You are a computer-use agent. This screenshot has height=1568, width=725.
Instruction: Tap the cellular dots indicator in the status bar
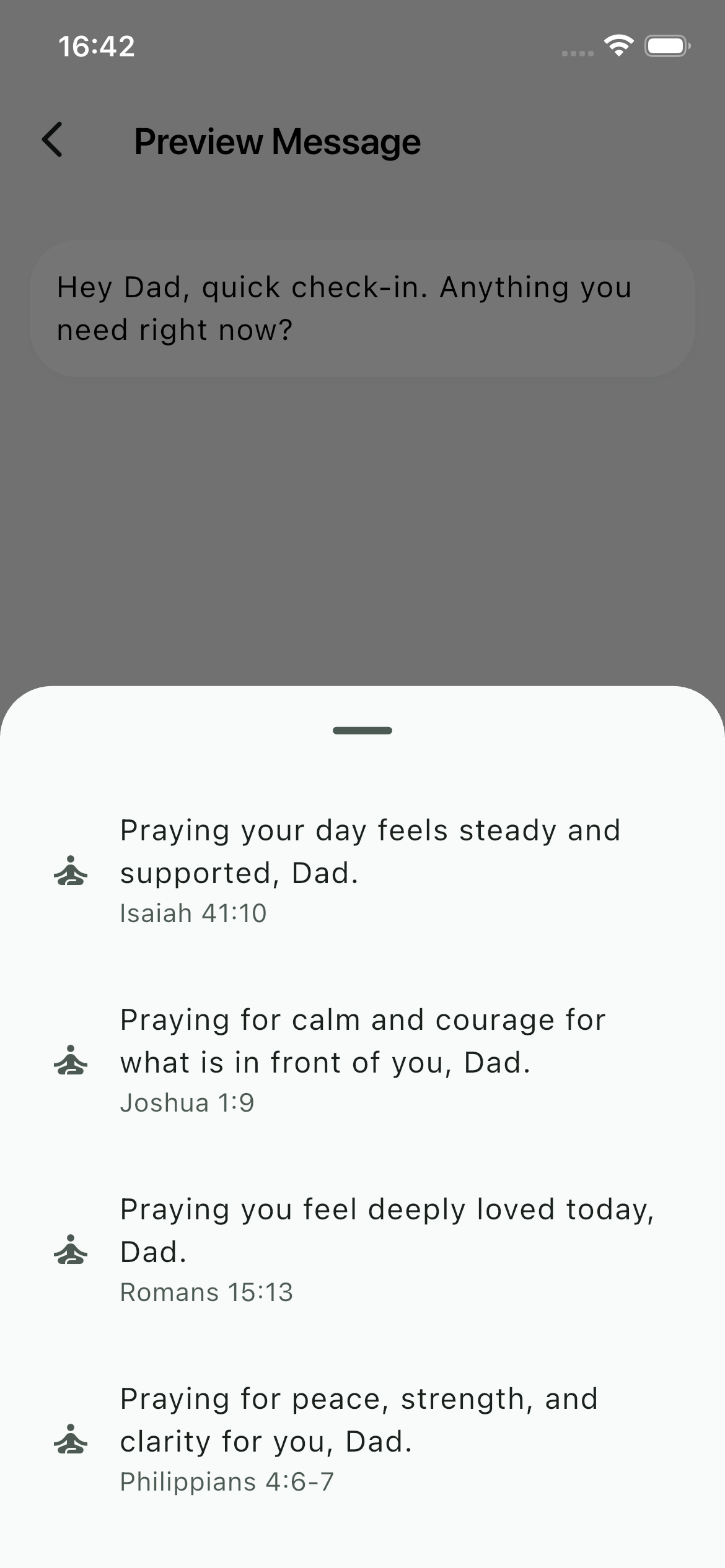coord(575,54)
